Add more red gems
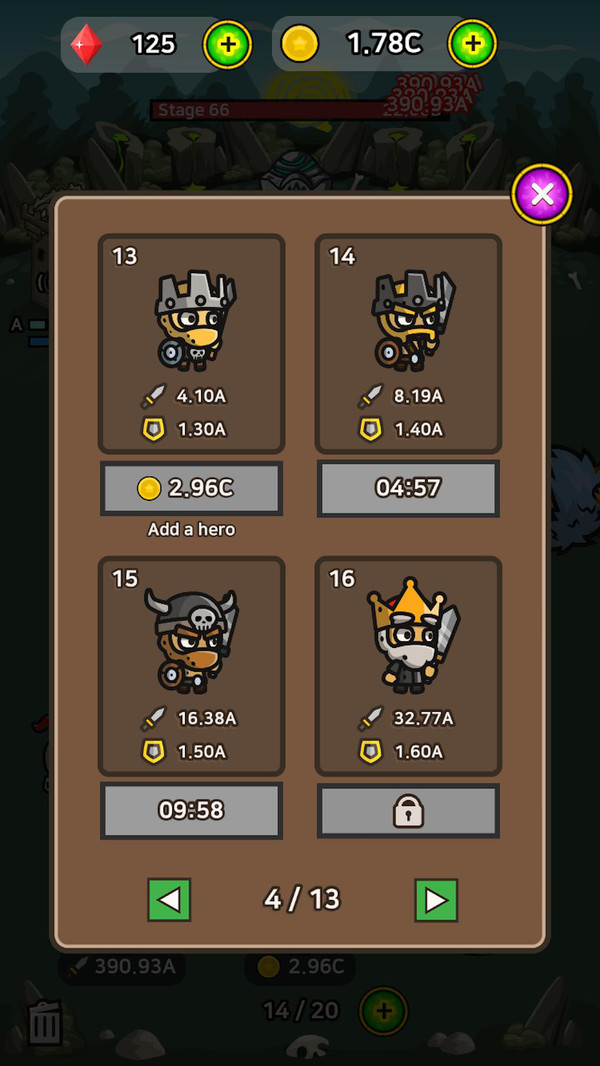The width and height of the screenshot is (600, 1066). click(228, 45)
